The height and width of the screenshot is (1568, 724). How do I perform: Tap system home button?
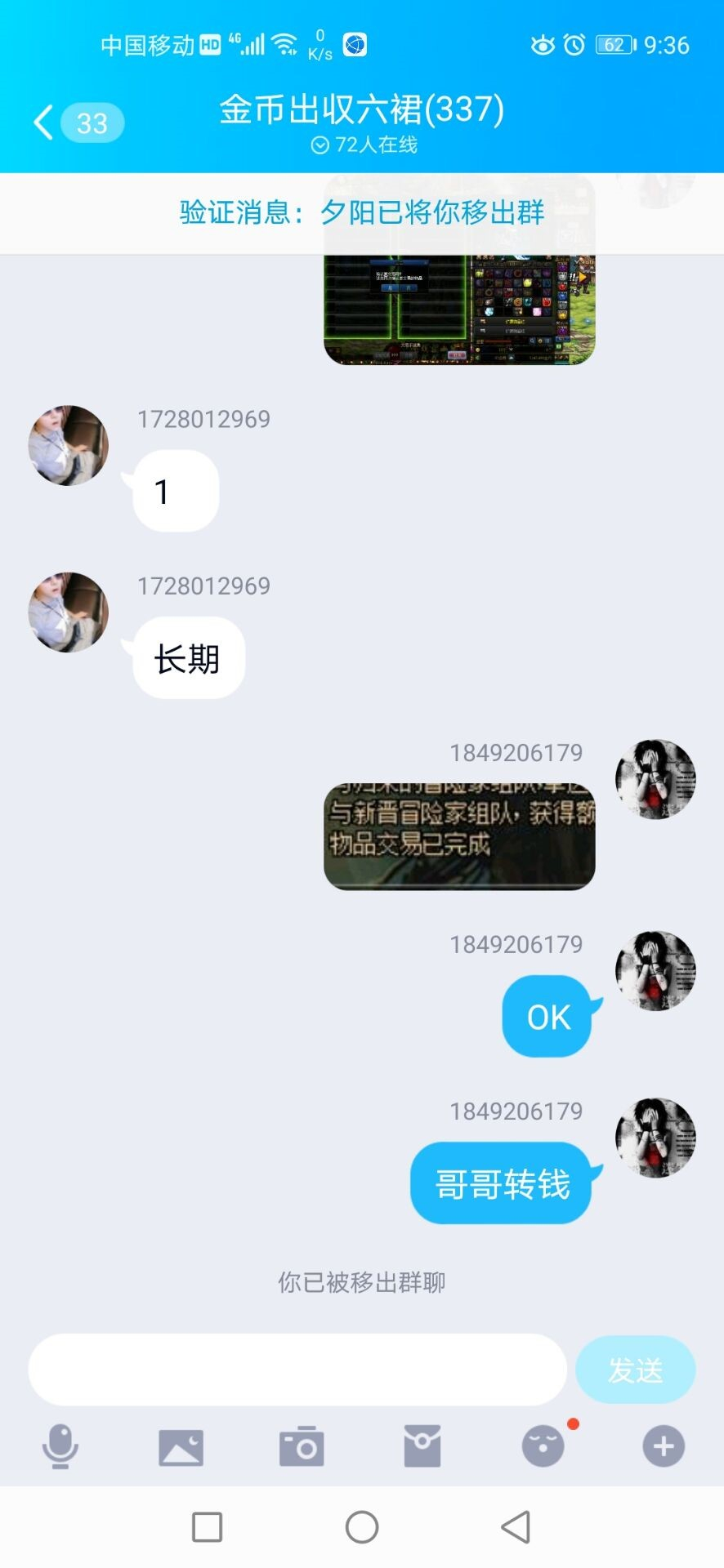[362, 1526]
